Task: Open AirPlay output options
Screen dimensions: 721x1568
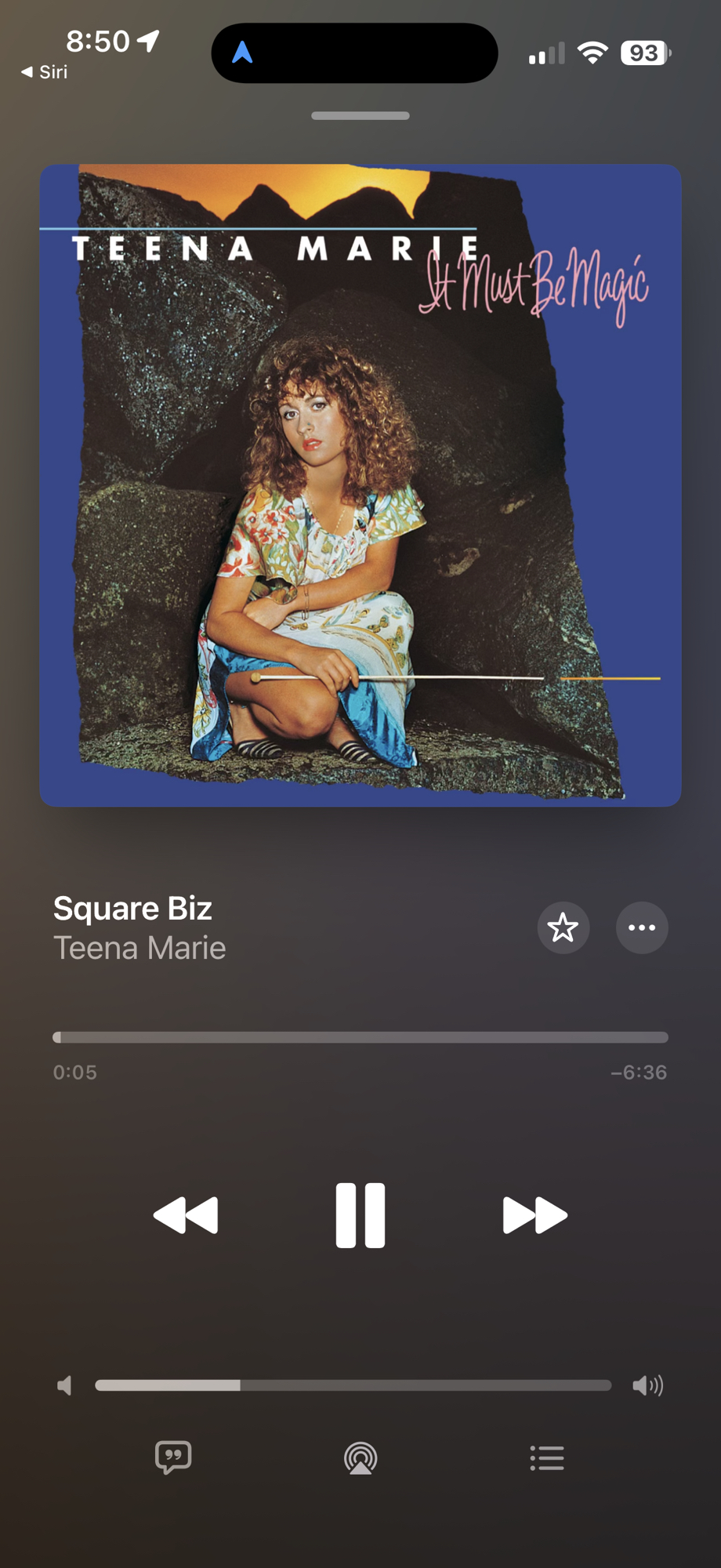Action: coord(360,1458)
